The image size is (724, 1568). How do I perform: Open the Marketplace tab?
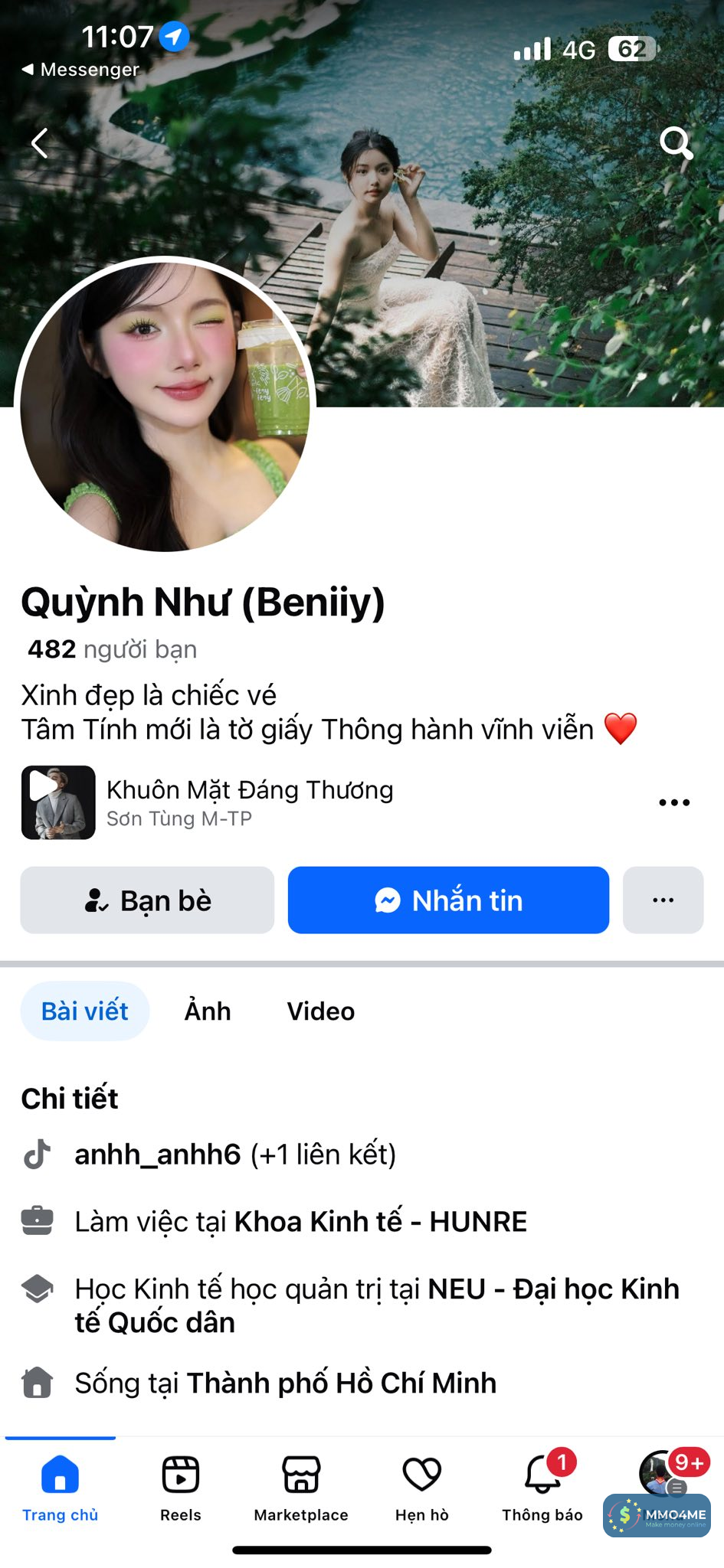coord(301,1487)
